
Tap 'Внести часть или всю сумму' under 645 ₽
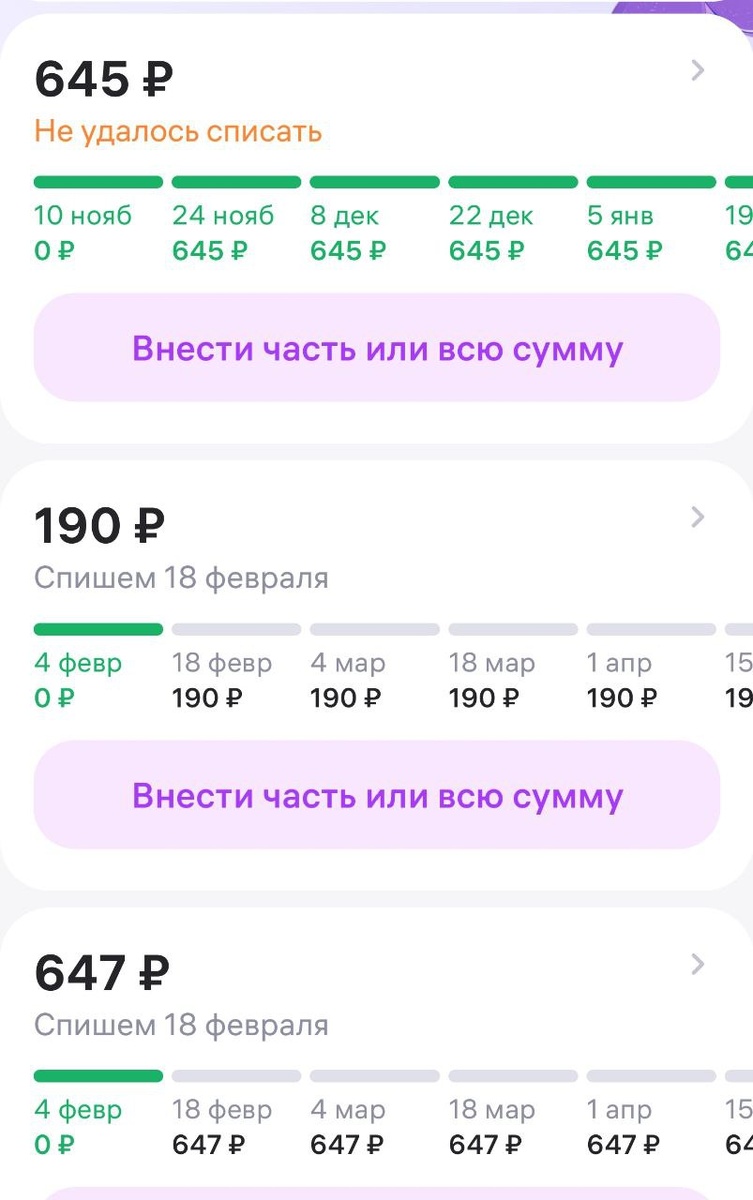(377, 348)
